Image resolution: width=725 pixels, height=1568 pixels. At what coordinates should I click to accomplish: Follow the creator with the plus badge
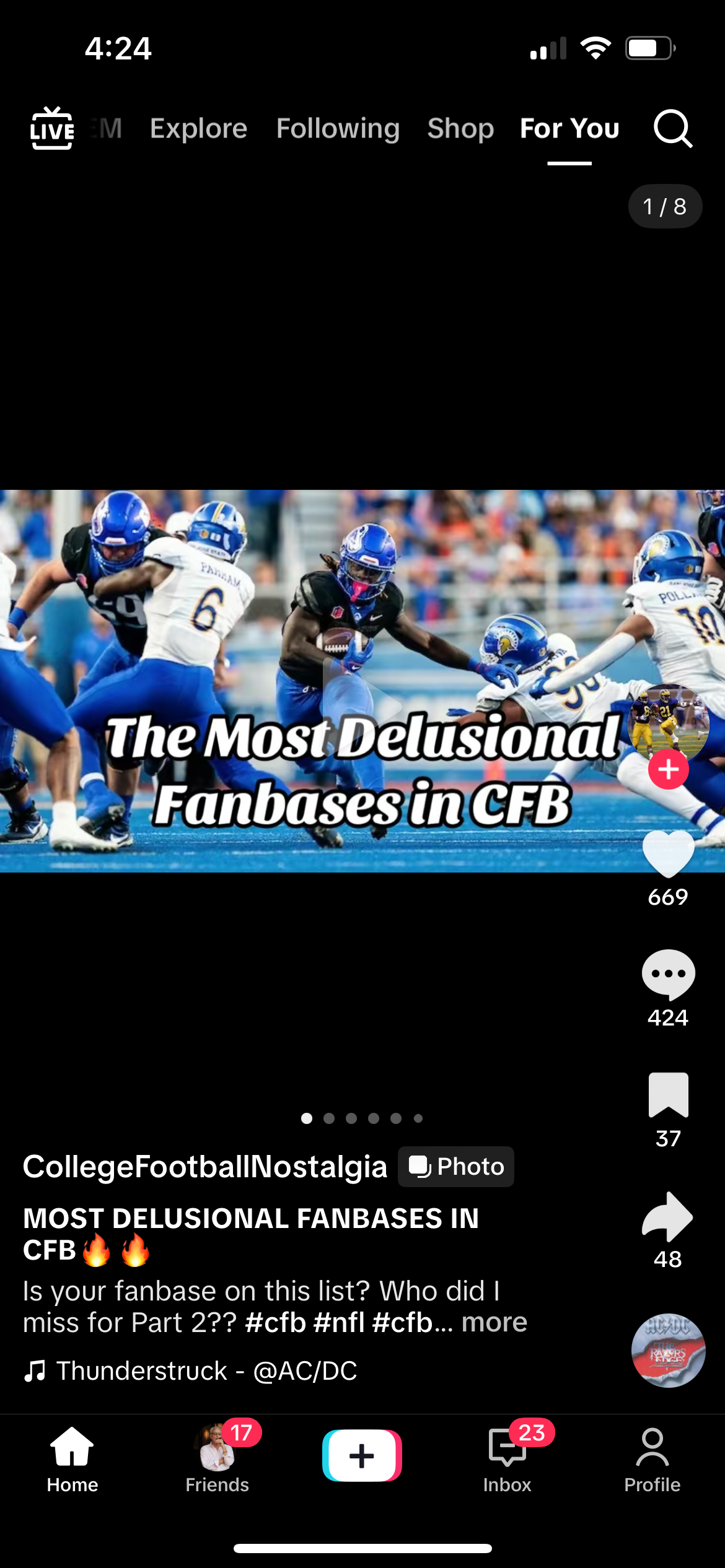(668, 769)
